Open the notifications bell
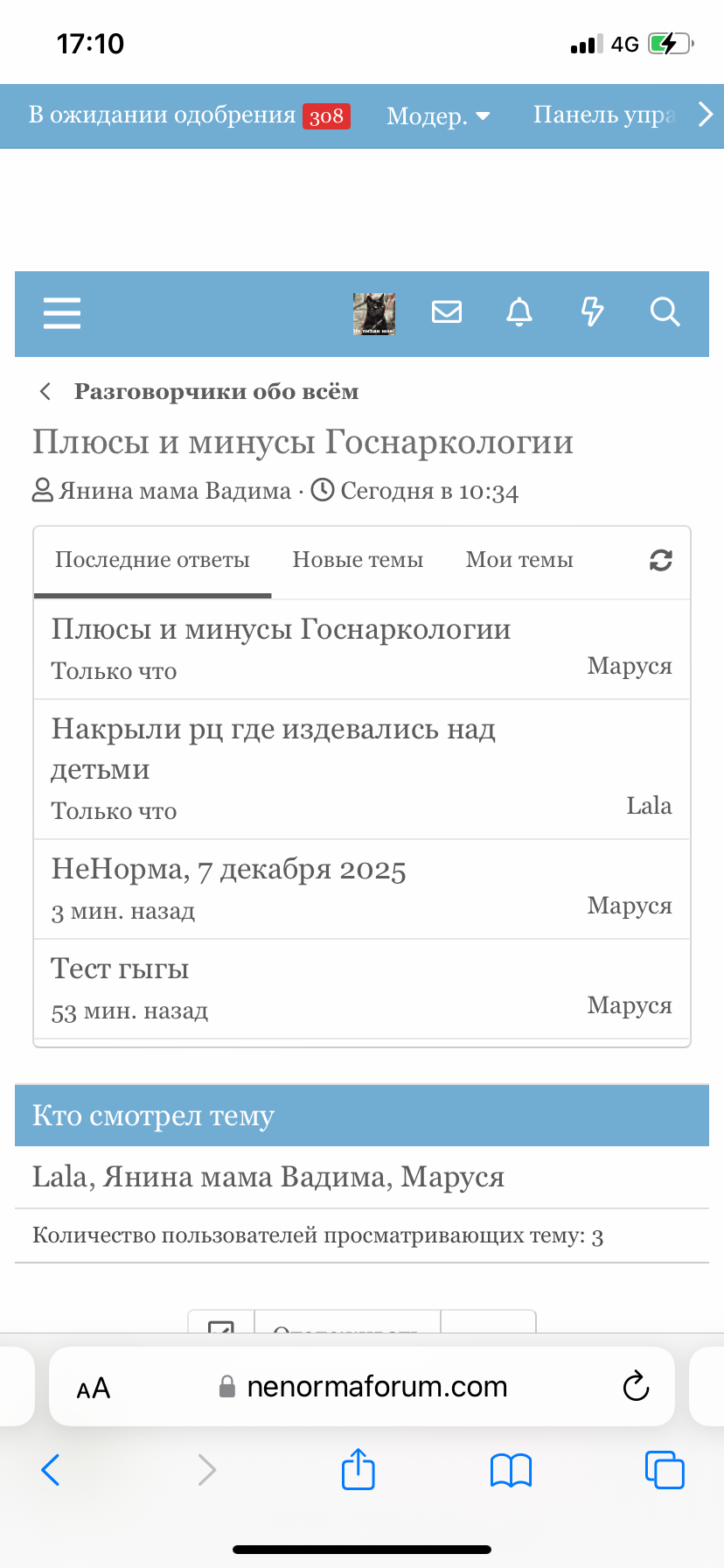The height and width of the screenshot is (1568, 724). point(519,312)
